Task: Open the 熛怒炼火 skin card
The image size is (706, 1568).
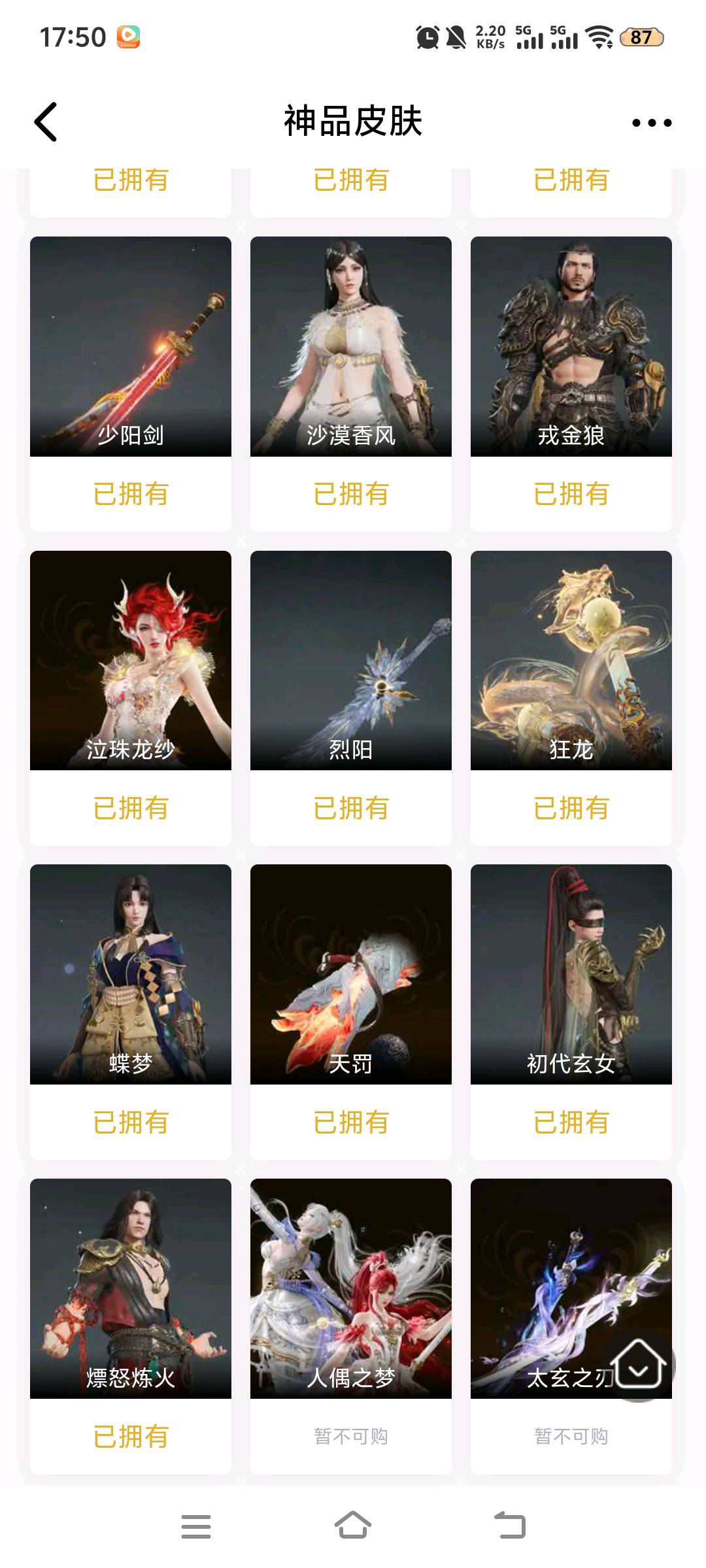Action: pos(131,1287)
